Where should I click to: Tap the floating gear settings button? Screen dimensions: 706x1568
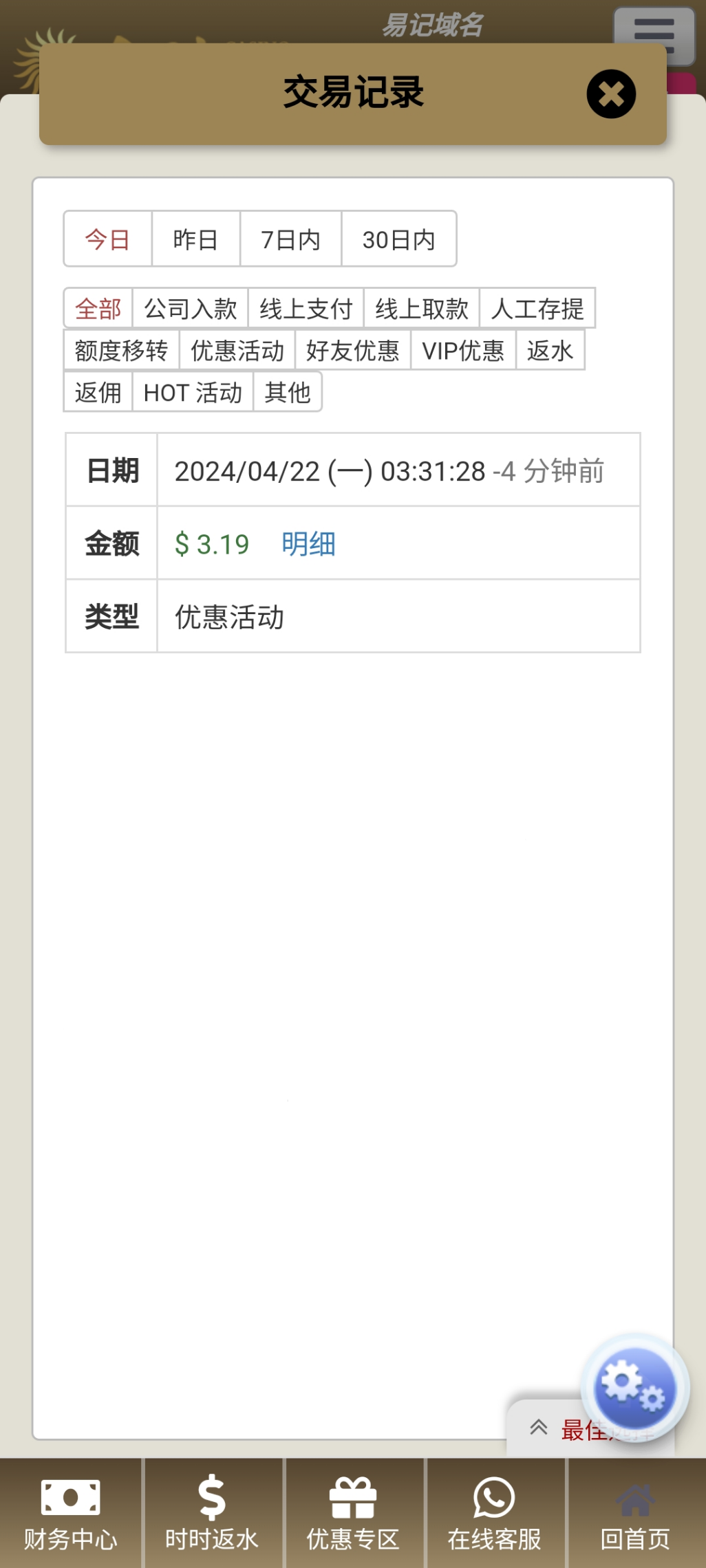point(634,1388)
